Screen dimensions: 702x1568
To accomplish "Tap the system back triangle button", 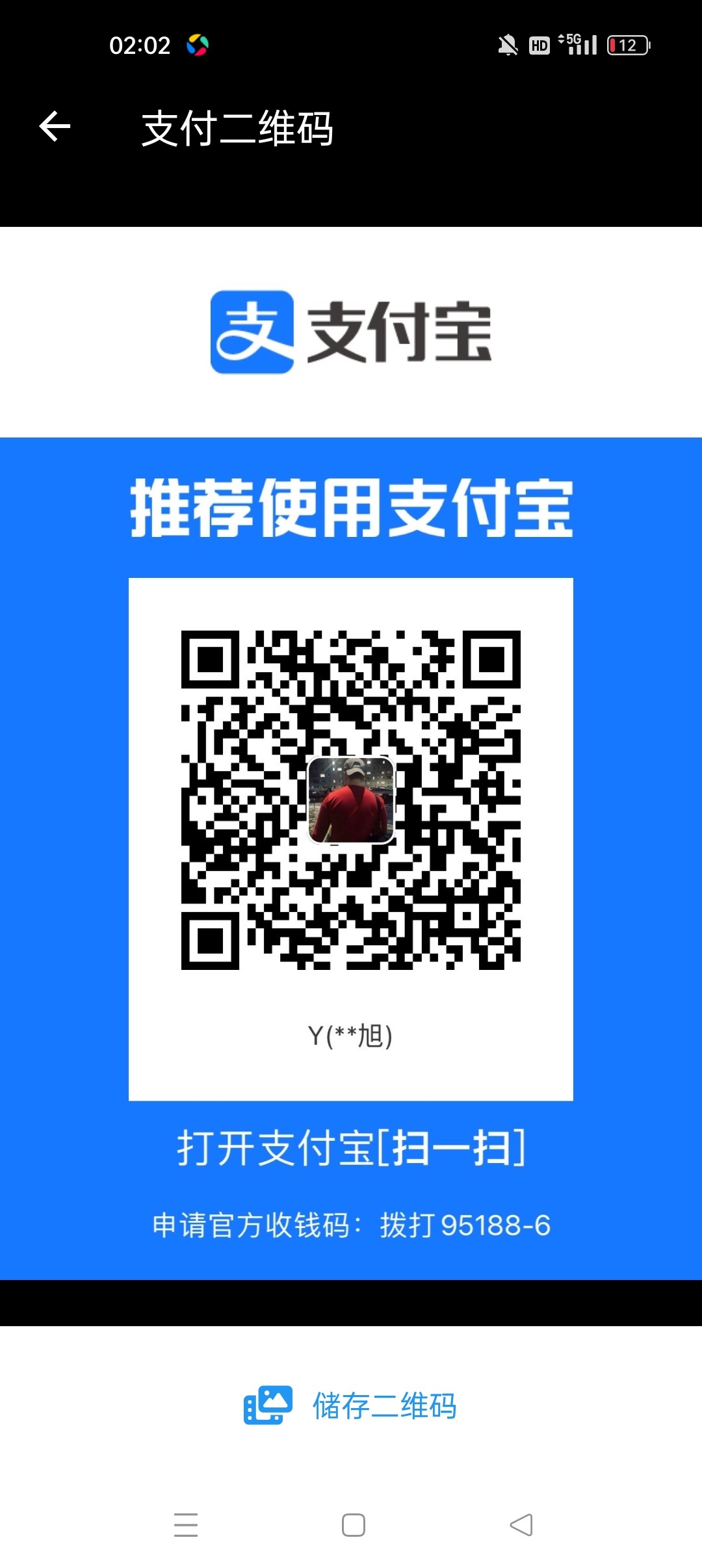I will click(521, 1524).
